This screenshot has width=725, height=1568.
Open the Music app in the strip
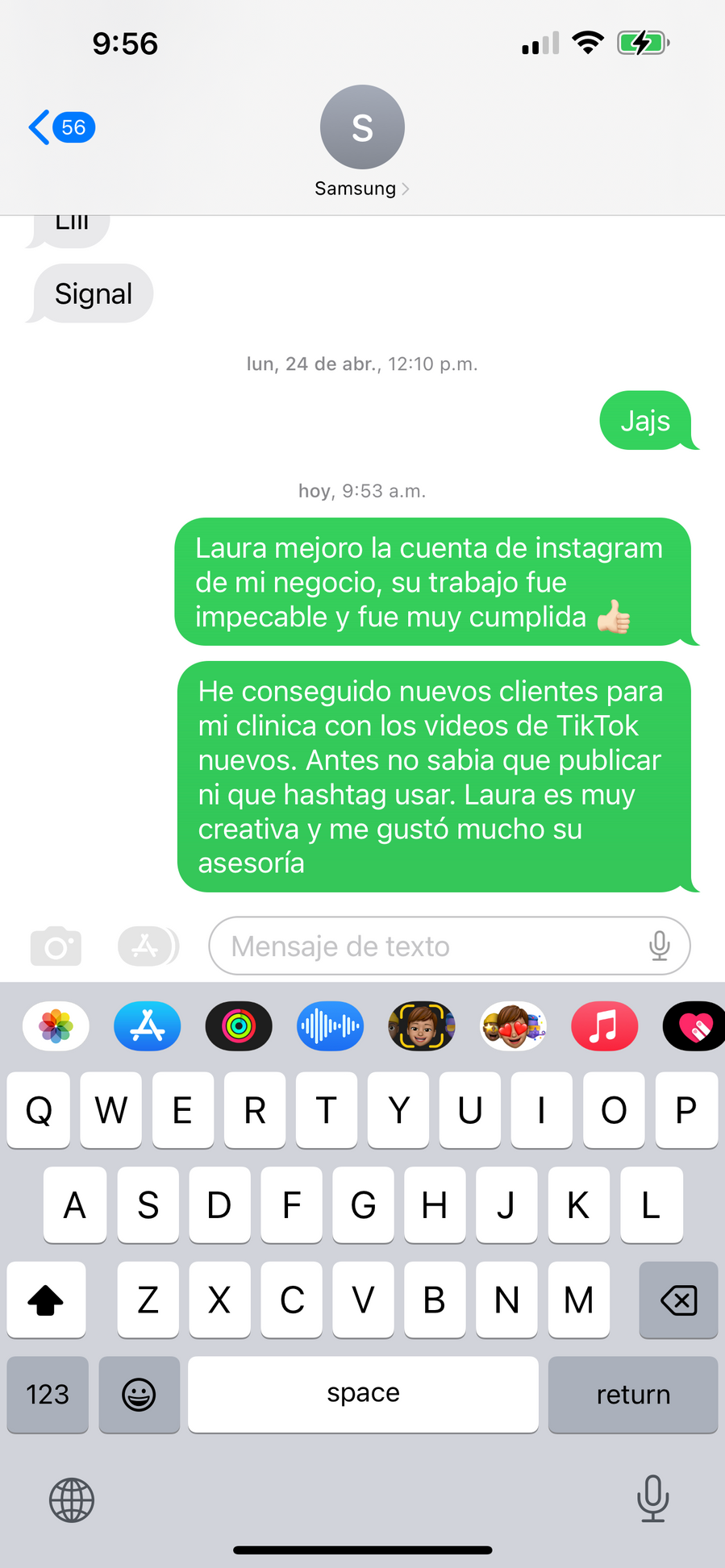pos(604,1026)
